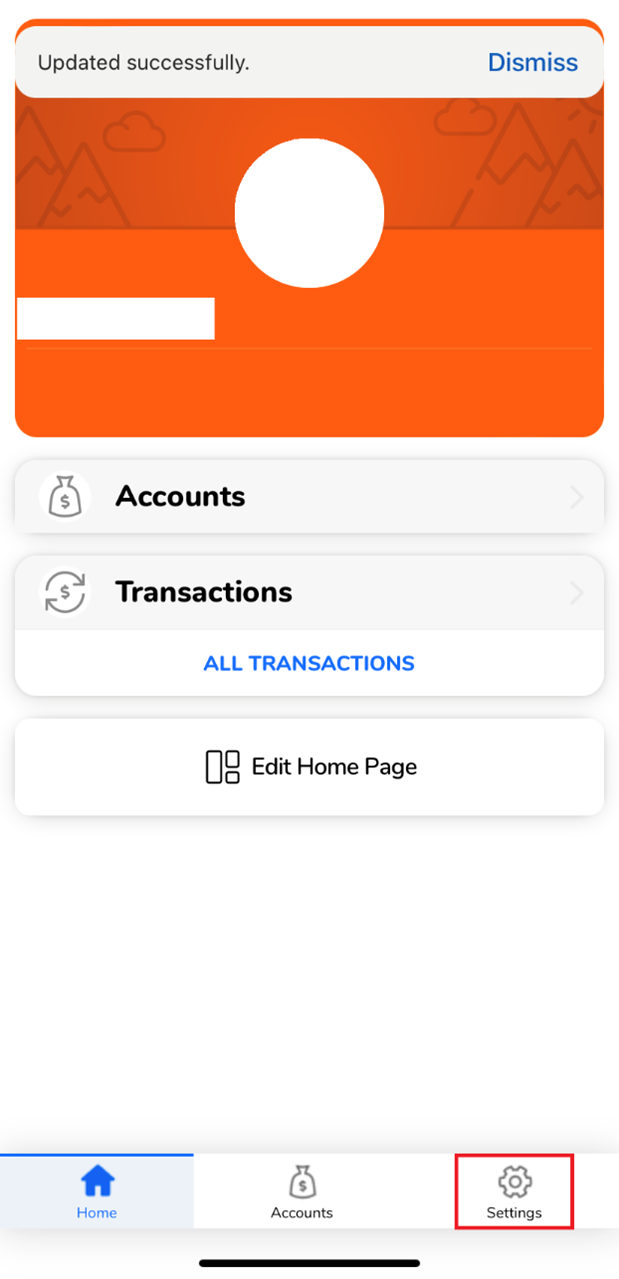The width and height of the screenshot is (619, 1279).
Task: View ALL TRANSACTIONS link
Action: point(309,663)
